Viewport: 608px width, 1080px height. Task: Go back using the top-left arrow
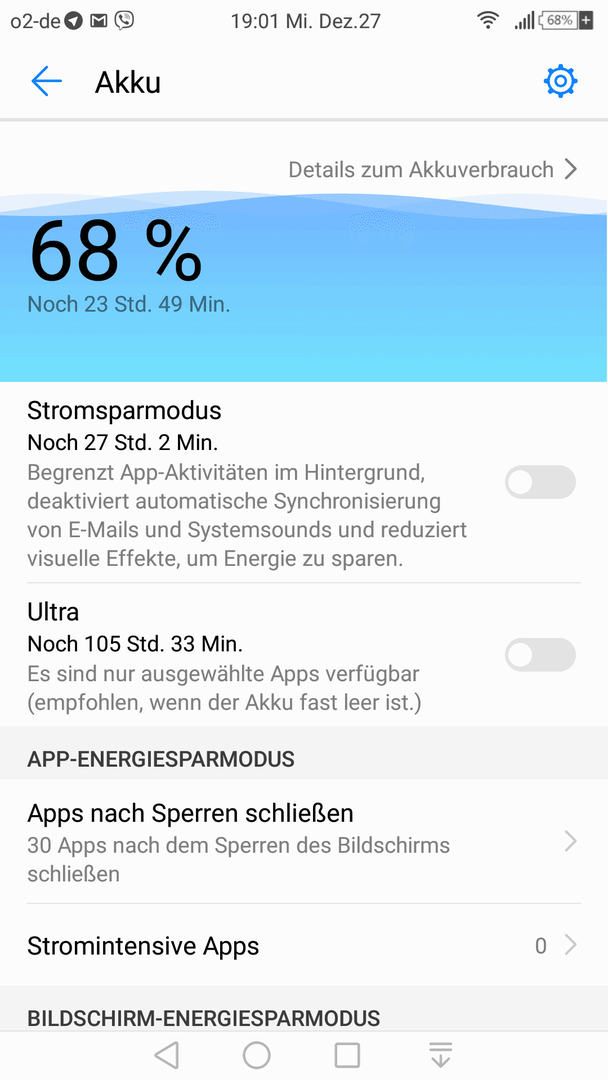coord(46,81)
